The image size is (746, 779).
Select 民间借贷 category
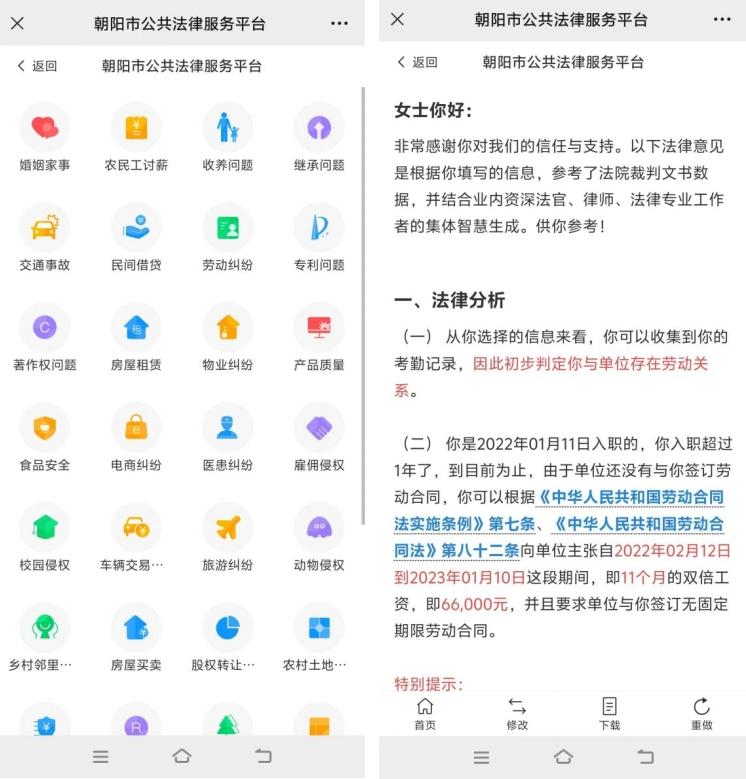[x=136, y=229]
